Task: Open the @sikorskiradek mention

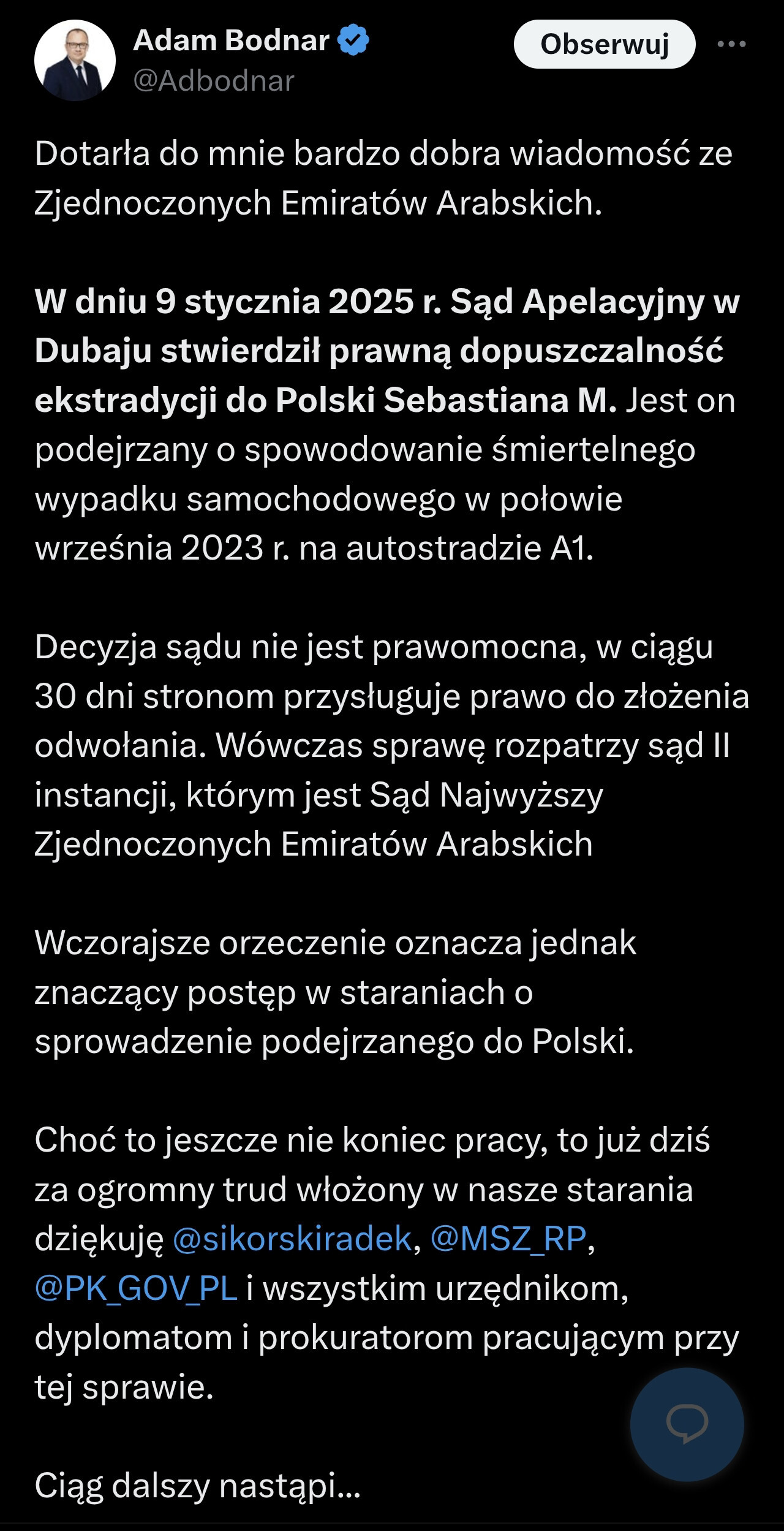Action: point(292,1239)
